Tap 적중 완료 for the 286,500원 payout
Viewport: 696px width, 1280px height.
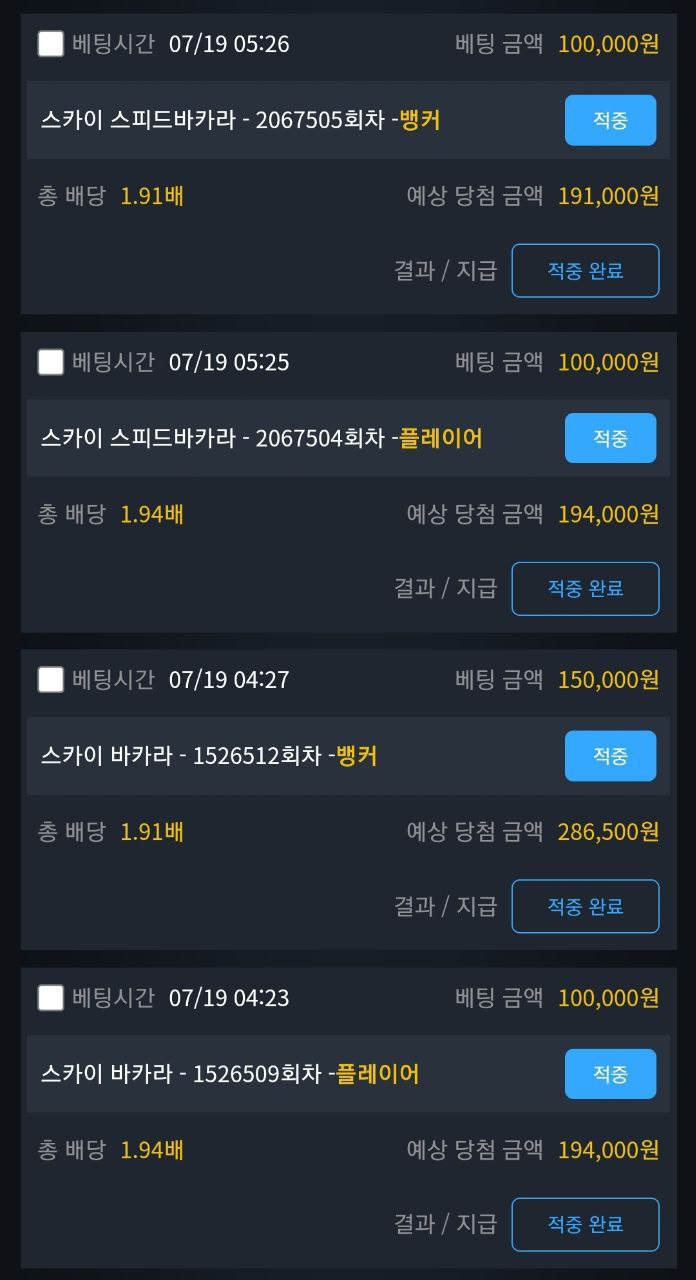pyautogui.click(x=585, y=906)
